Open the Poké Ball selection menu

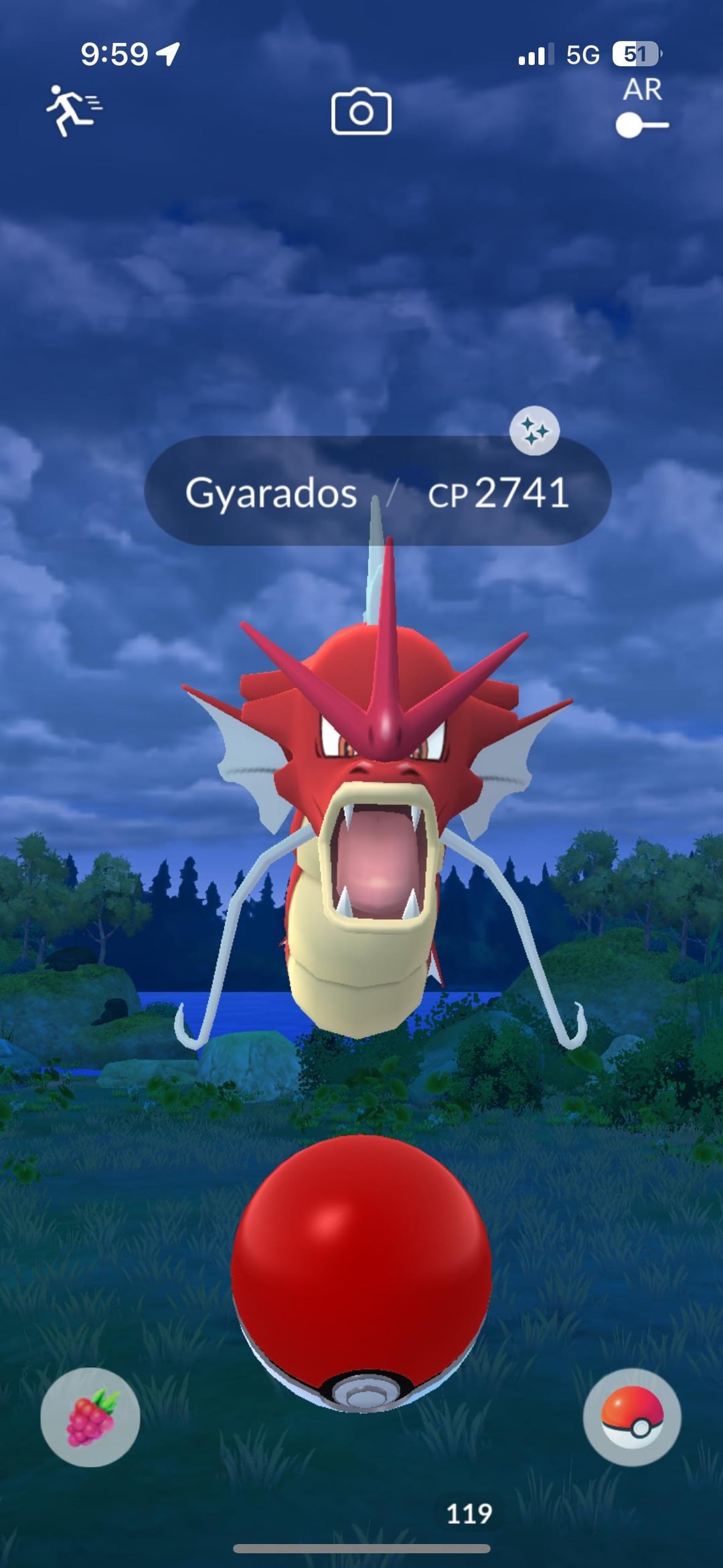(x=632, y=1418)
